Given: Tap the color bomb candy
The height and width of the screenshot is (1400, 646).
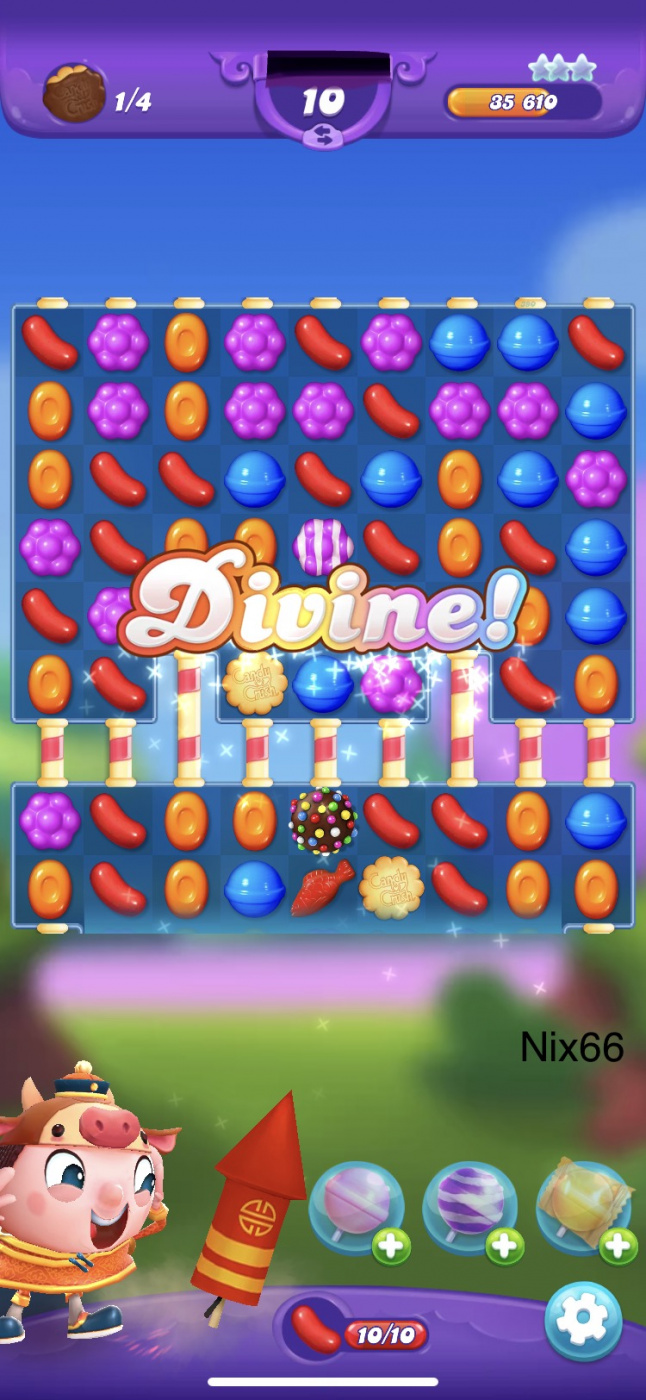Looking at the screenshot, I should [323, 820].
